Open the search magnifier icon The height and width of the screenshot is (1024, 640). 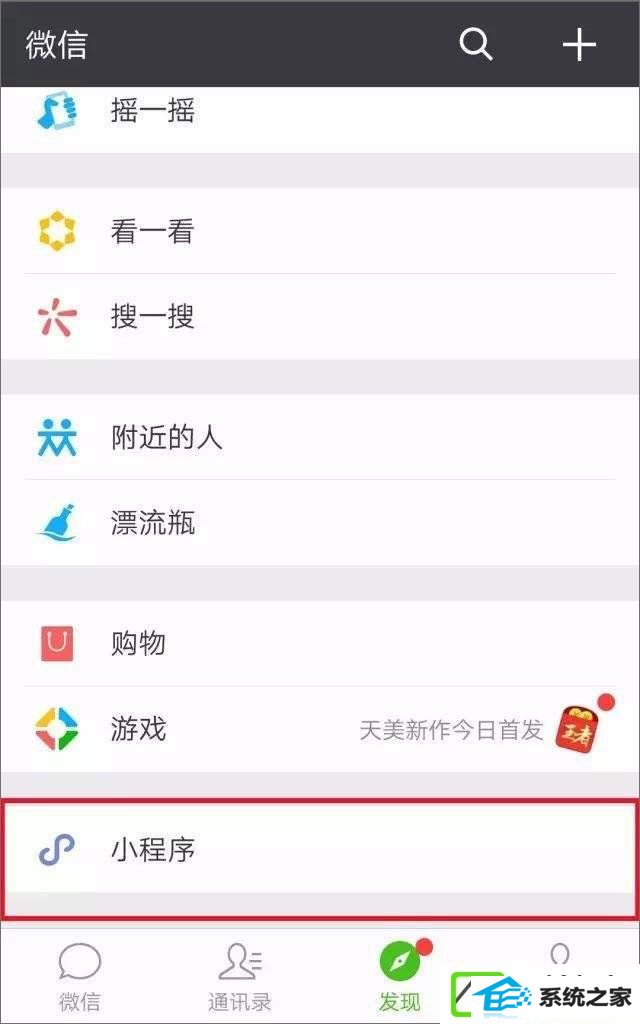coord(476,44)
